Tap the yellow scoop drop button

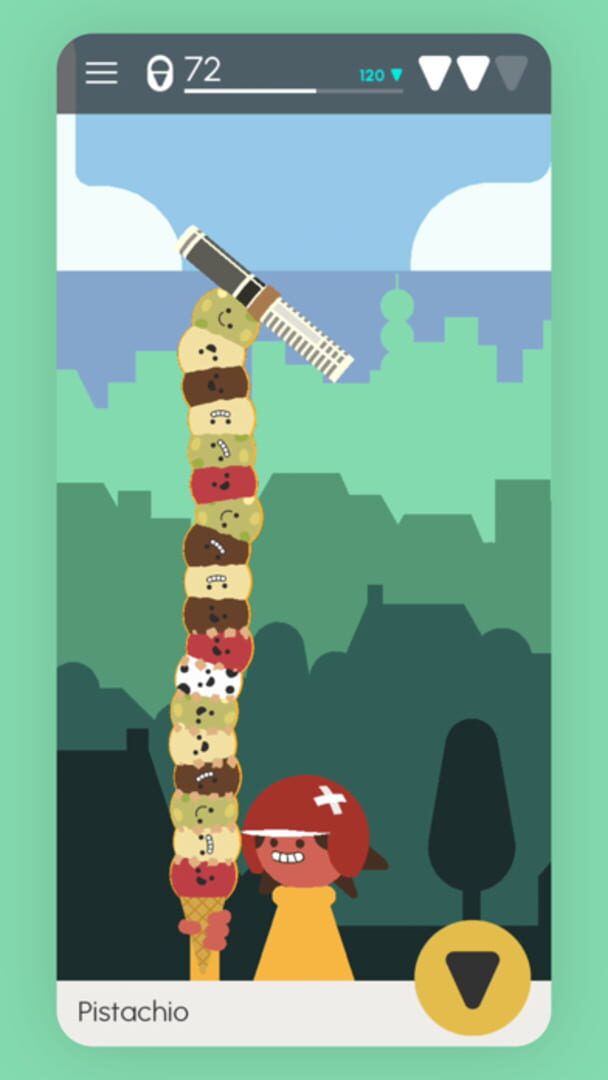coord(472,976)
